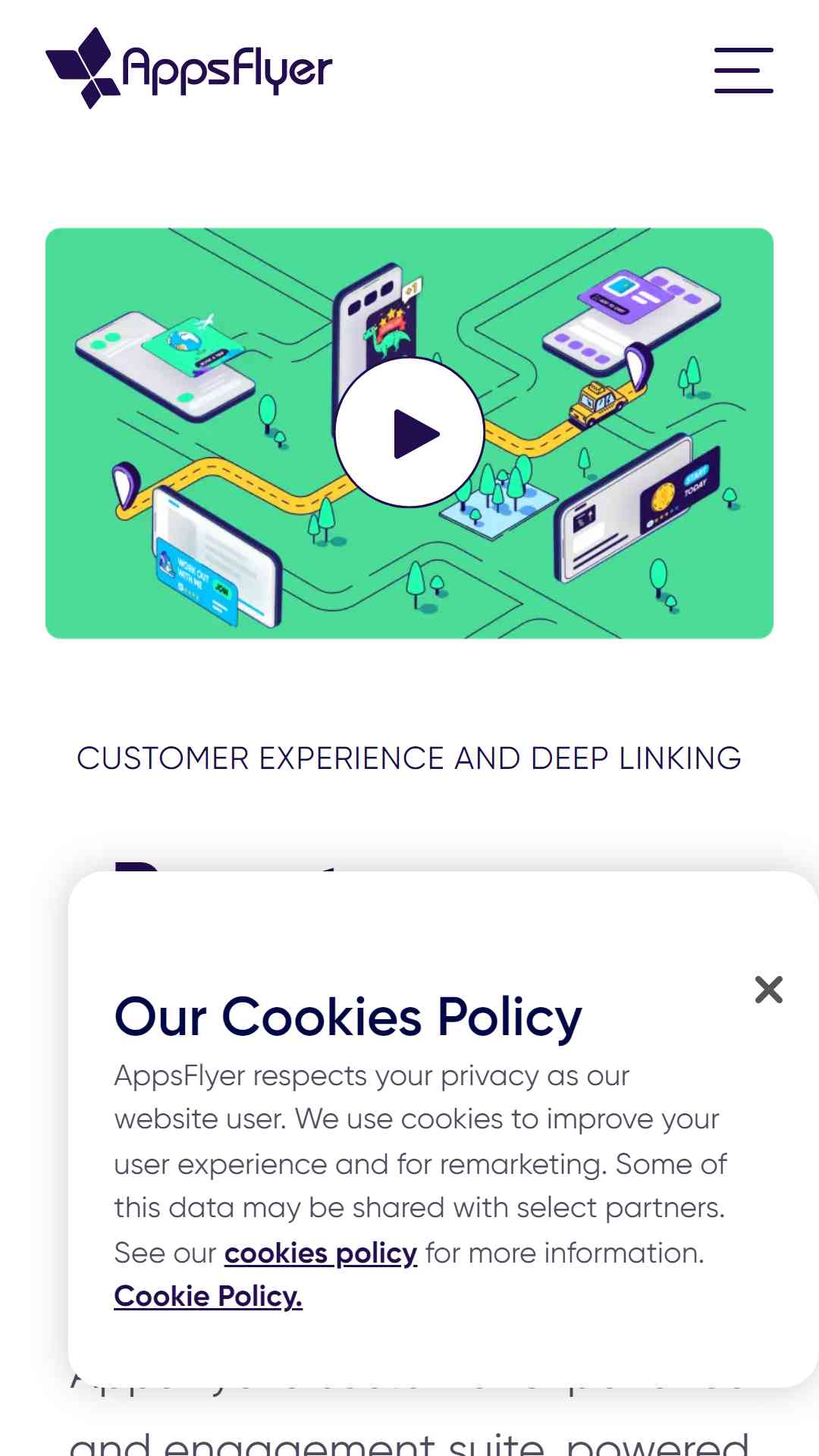Play the deep linking video
Image resolution: width=819 pixels, height=1456 pixels.
409,432
